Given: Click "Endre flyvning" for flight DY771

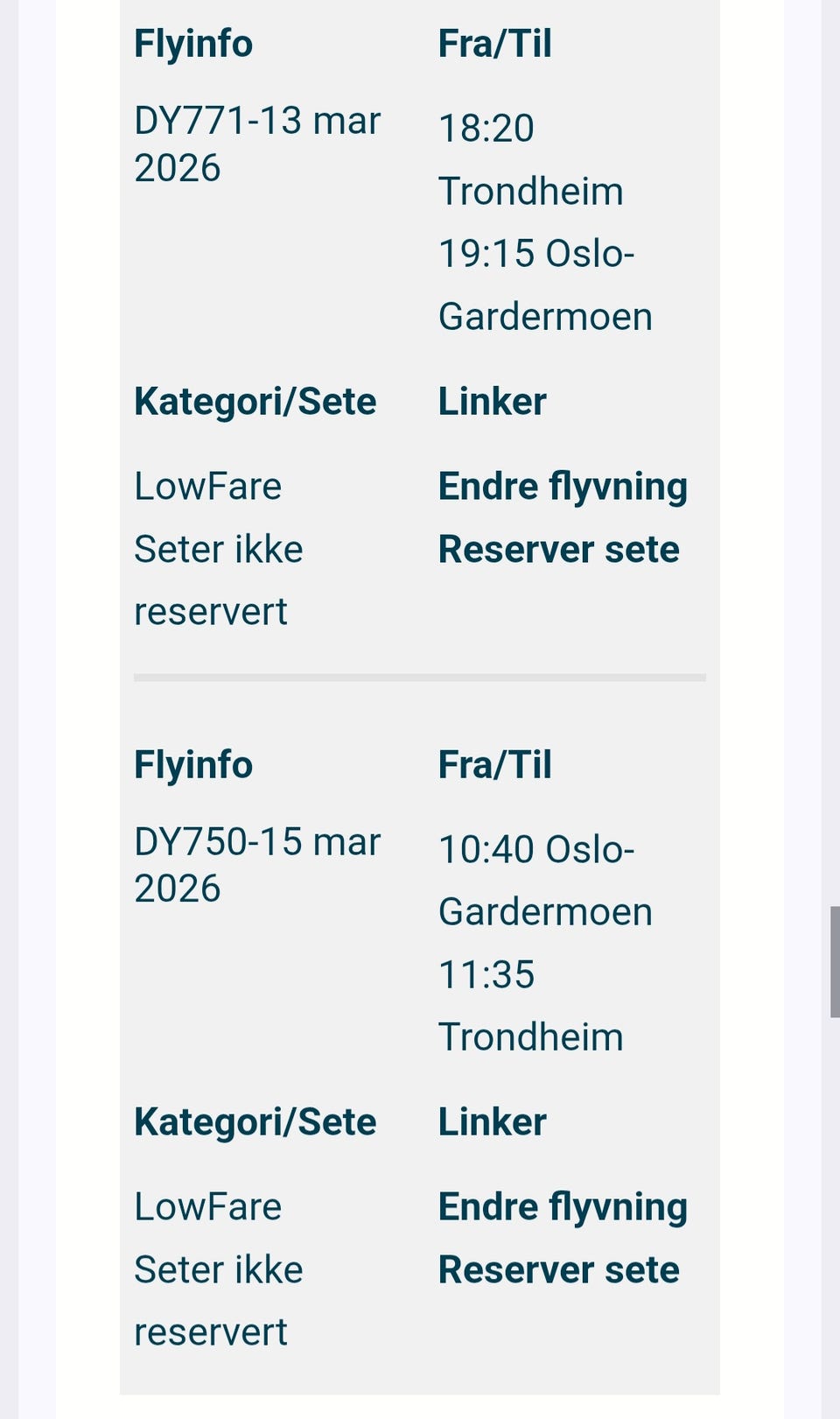Looking at the screenshot, I should pyautogui.click(x=563, y=485).
